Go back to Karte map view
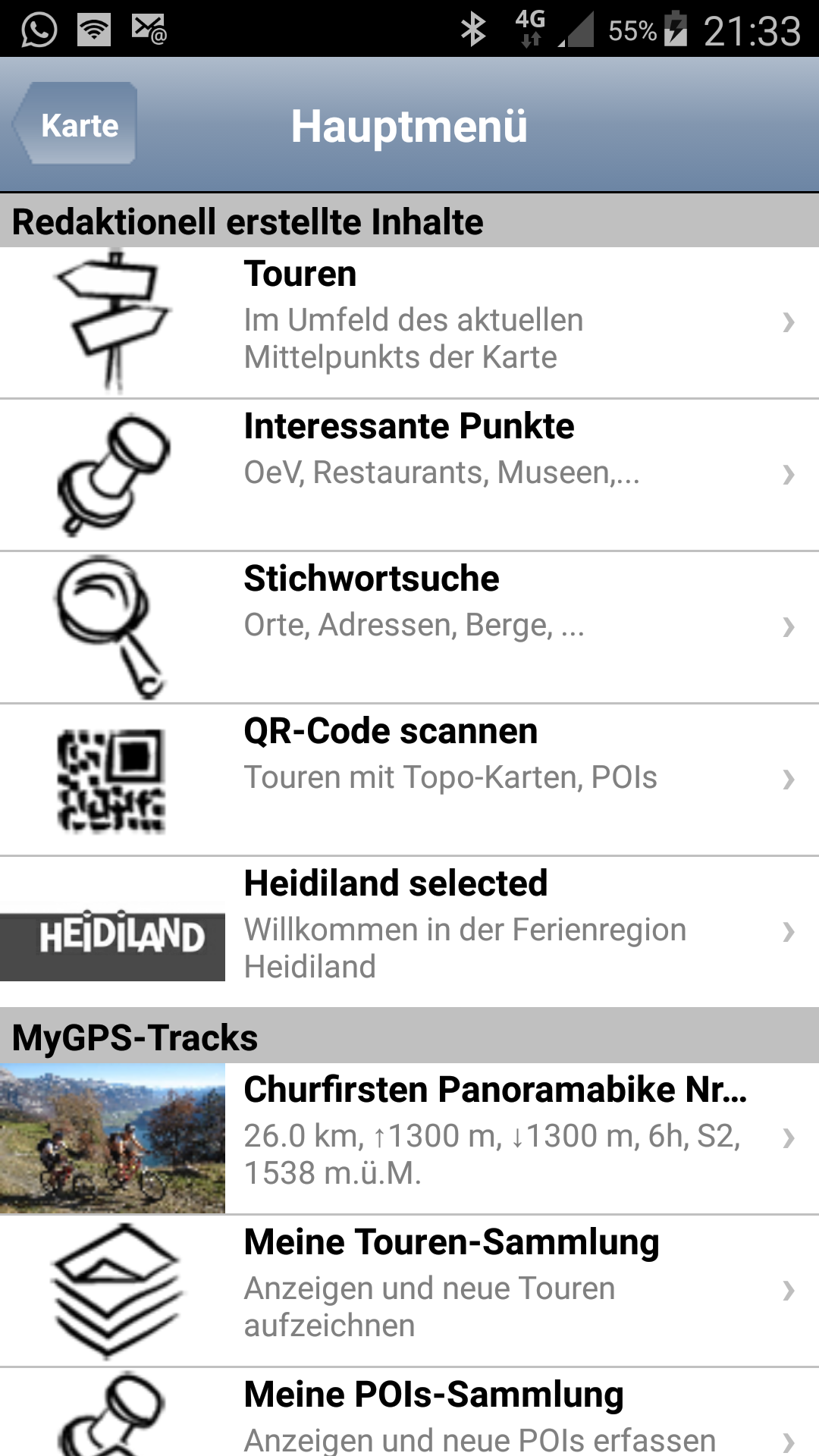Viewport: 819px width, 1456px height. click(x=76, y=124)
